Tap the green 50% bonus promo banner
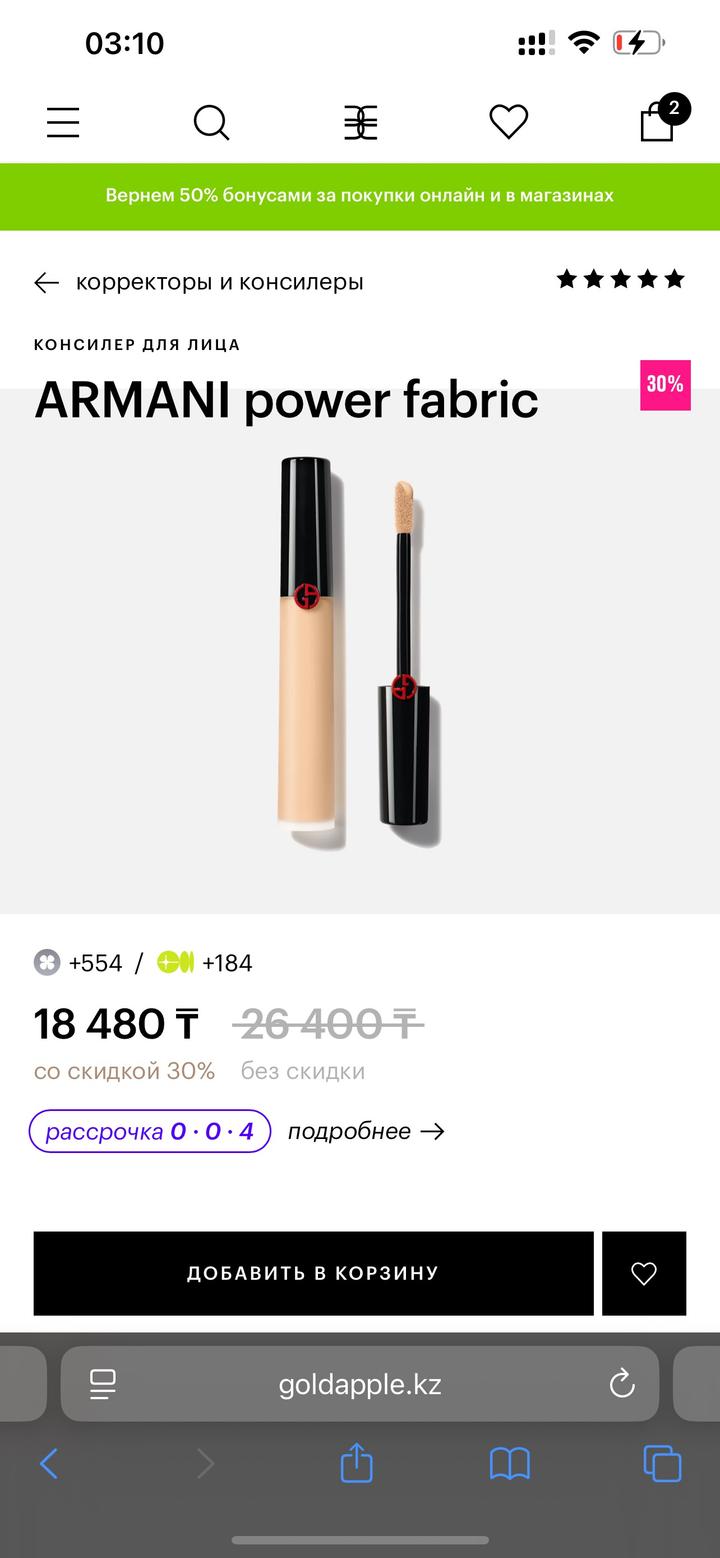The height and width of the screenshot is (1558, 720). (x=360, y=196)
